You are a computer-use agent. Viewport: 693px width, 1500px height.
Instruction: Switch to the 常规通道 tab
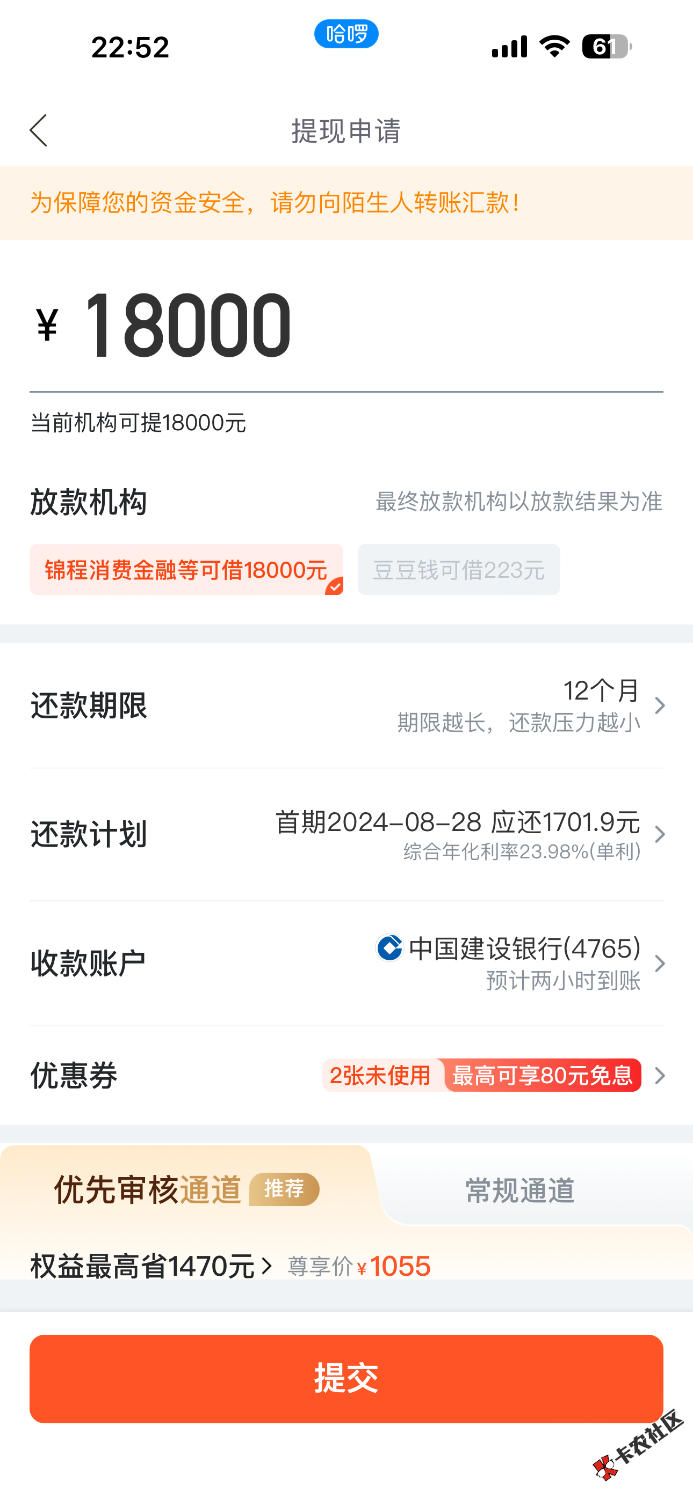(x=520, y=1190)
